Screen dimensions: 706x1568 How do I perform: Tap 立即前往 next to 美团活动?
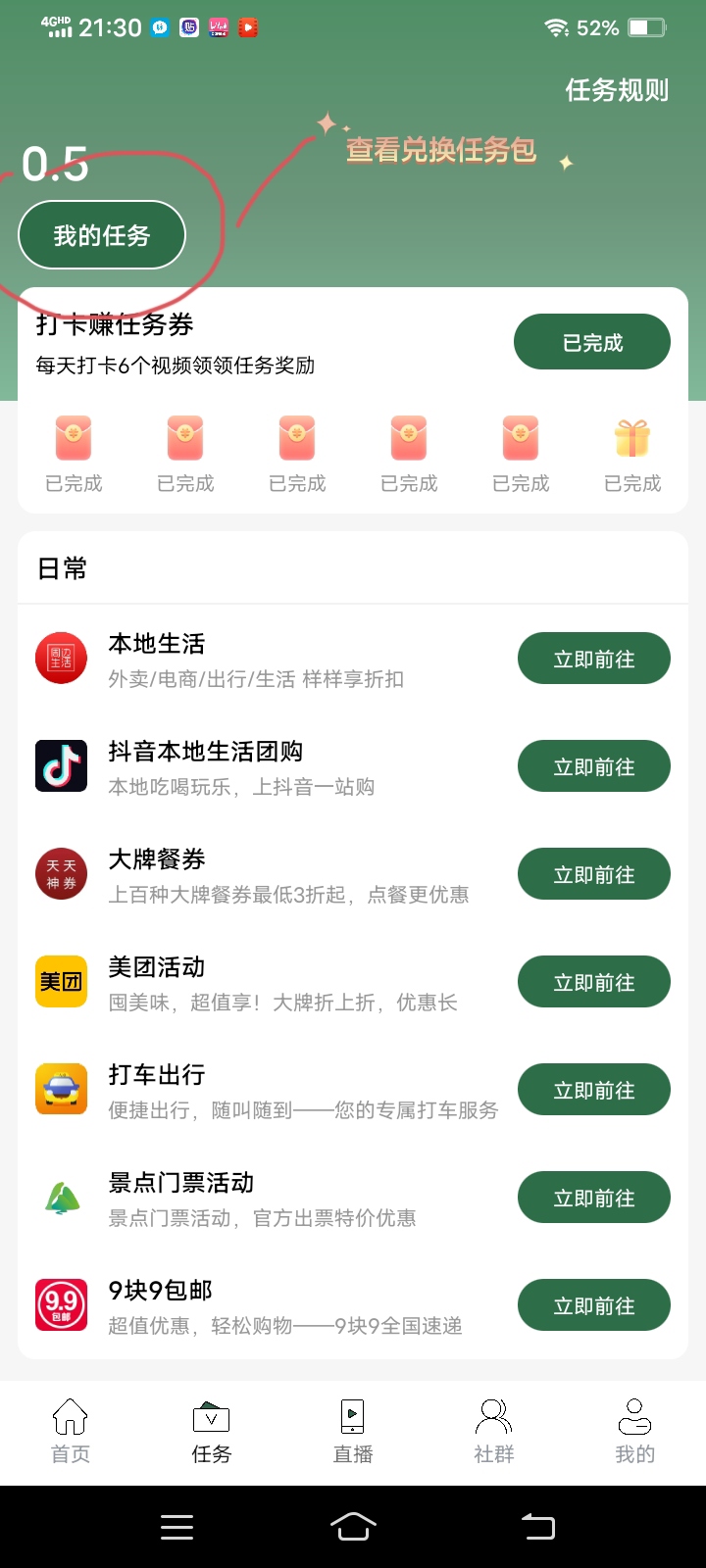click(x=594, y=982)
